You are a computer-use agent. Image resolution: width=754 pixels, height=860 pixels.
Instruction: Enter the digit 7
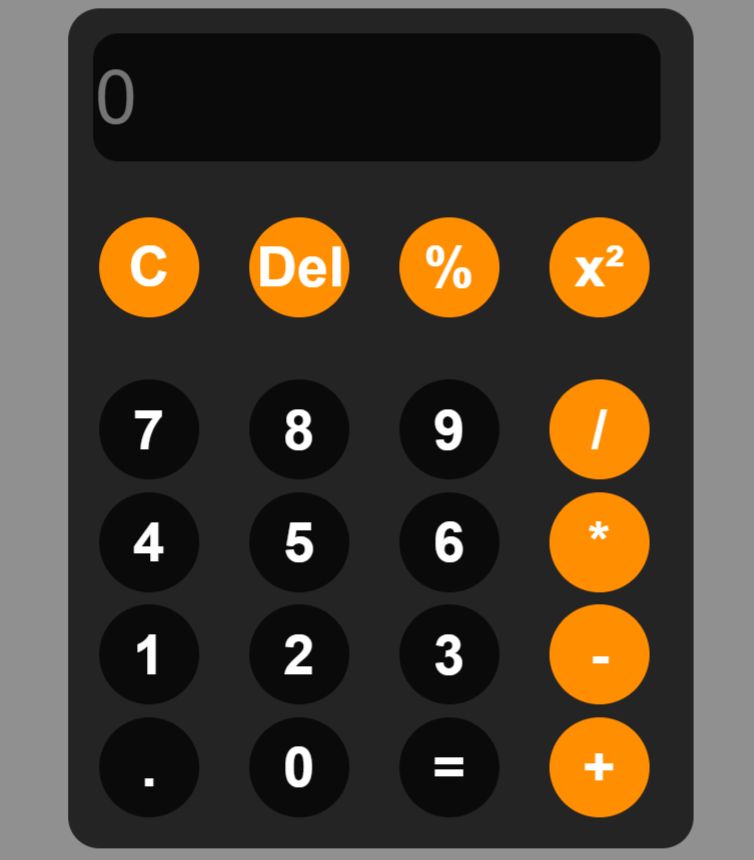tap(149, 429)
